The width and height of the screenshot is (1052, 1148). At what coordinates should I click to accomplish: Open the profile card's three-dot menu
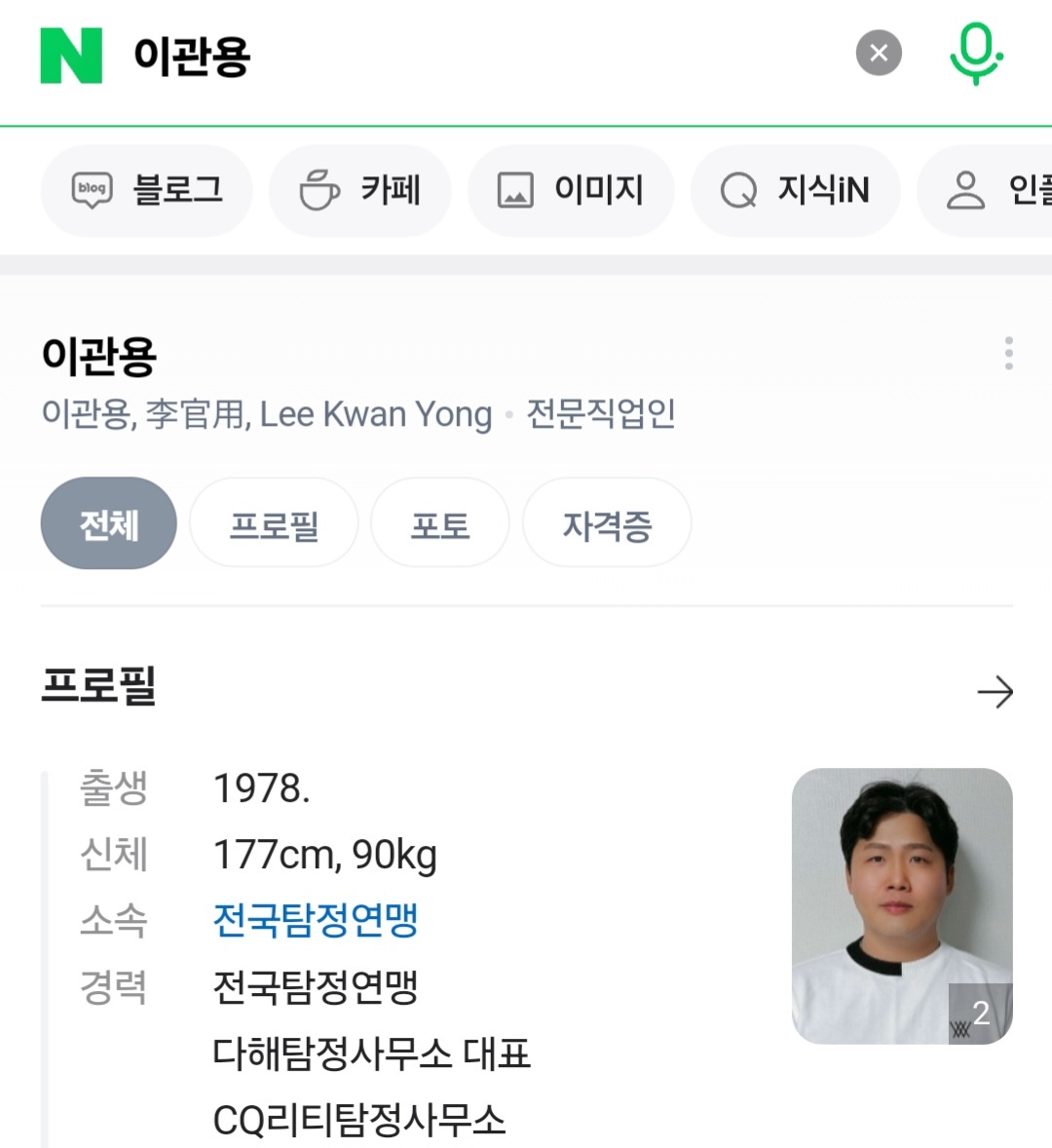[1009, 354]
